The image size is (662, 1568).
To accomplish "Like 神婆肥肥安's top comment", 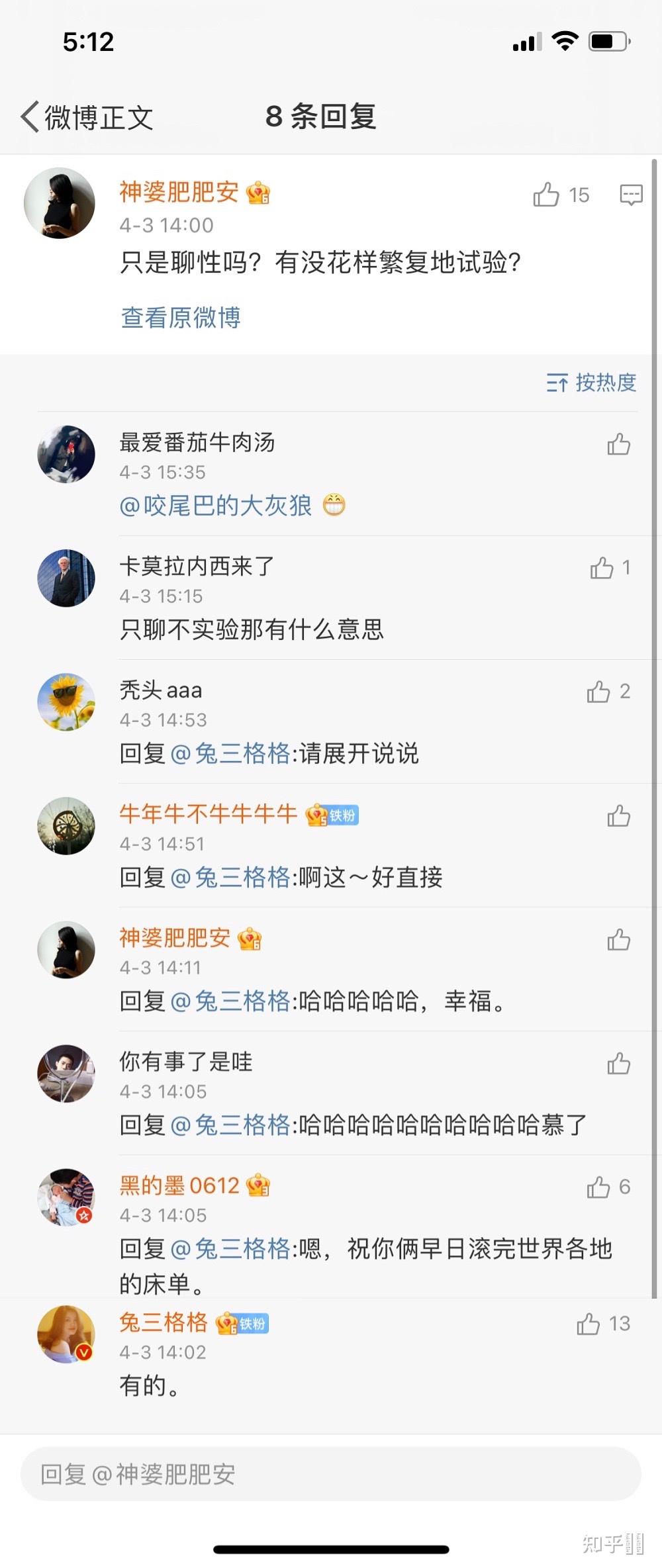I will pos(547,195).
